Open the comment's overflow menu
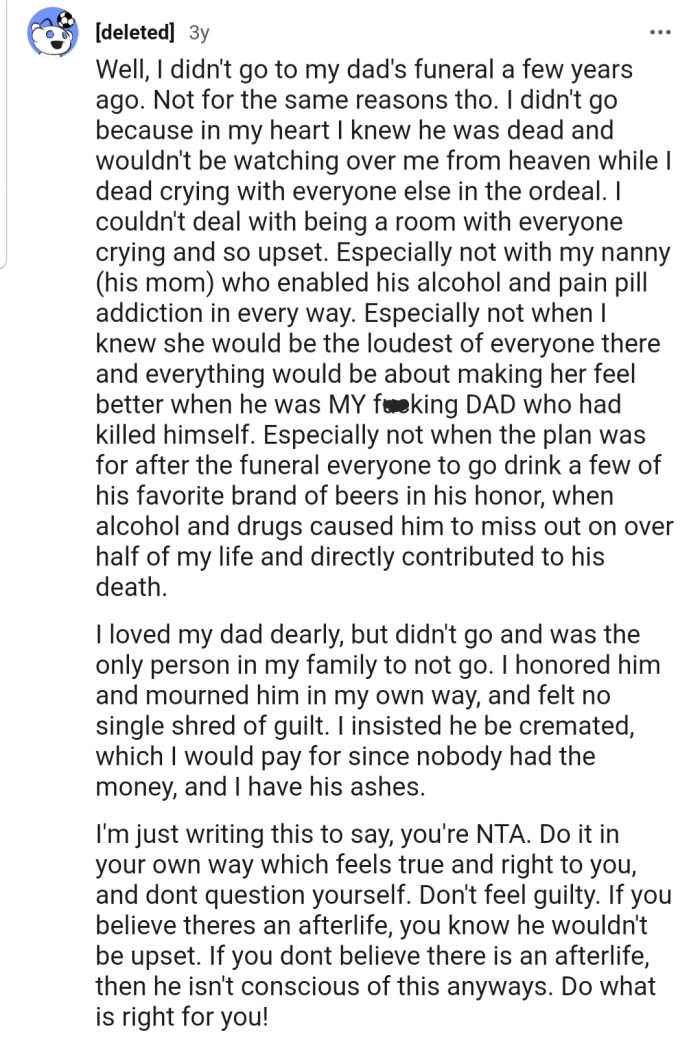Screen dimensions: 700x1038 [660, 32]
